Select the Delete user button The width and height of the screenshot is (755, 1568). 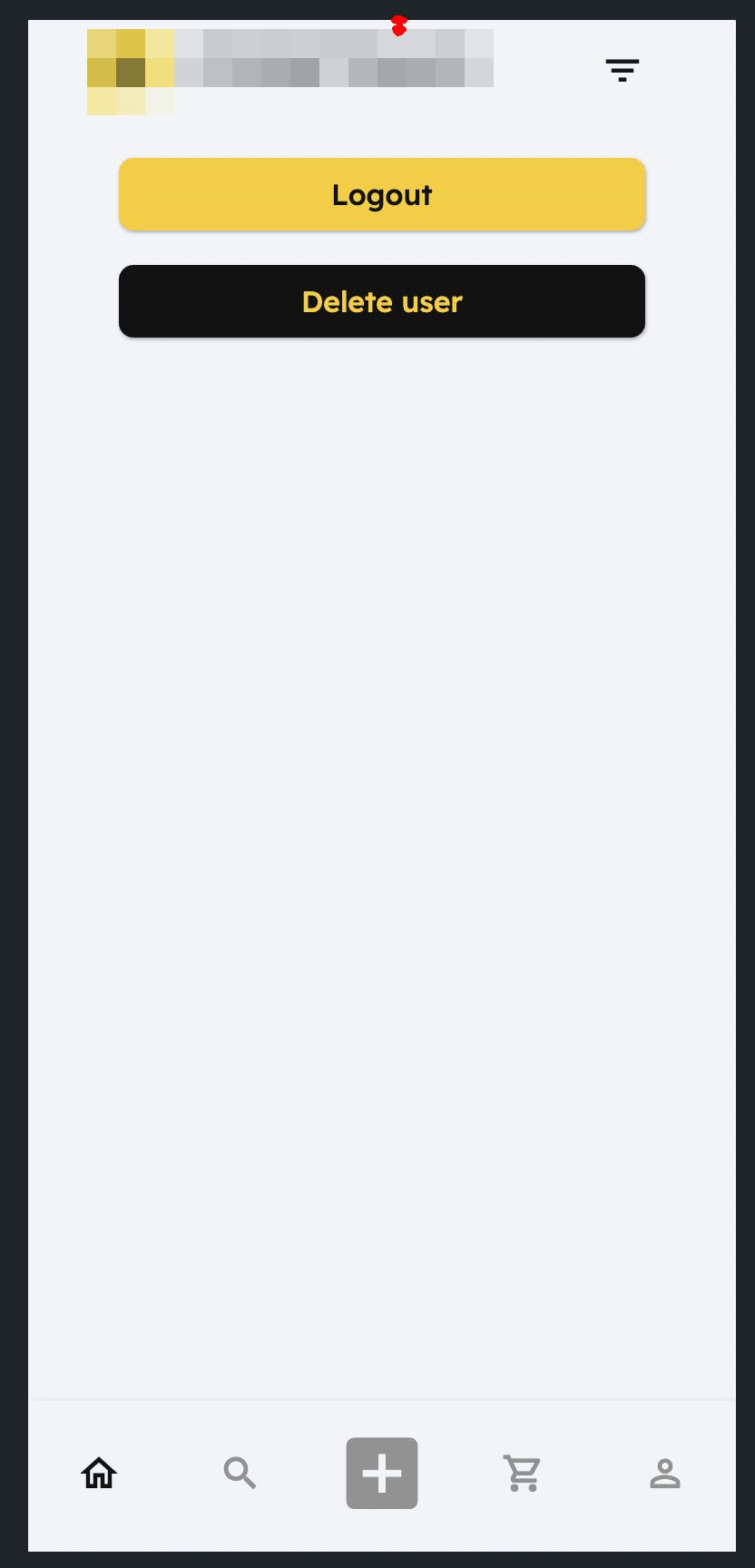click(382, 301)
